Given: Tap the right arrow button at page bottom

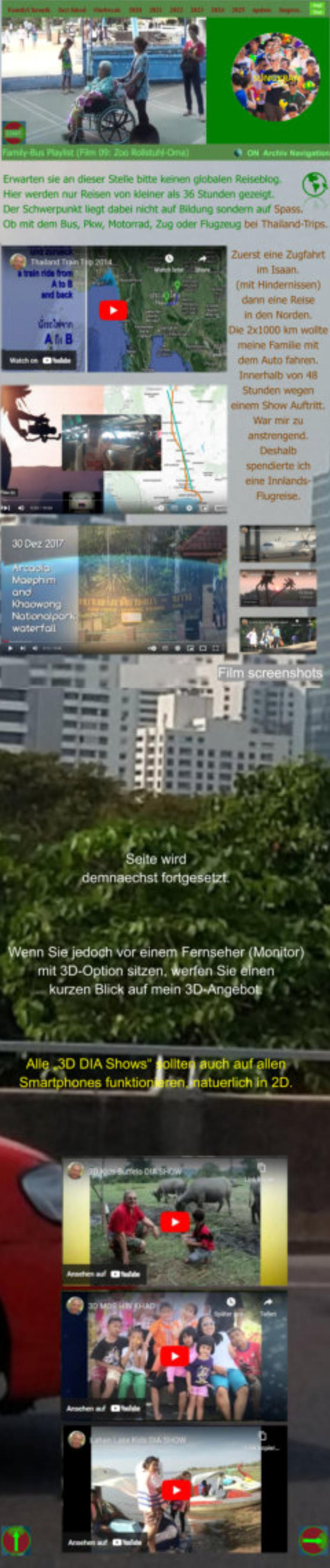Looking at the screenshot, I should [314, 1541].
